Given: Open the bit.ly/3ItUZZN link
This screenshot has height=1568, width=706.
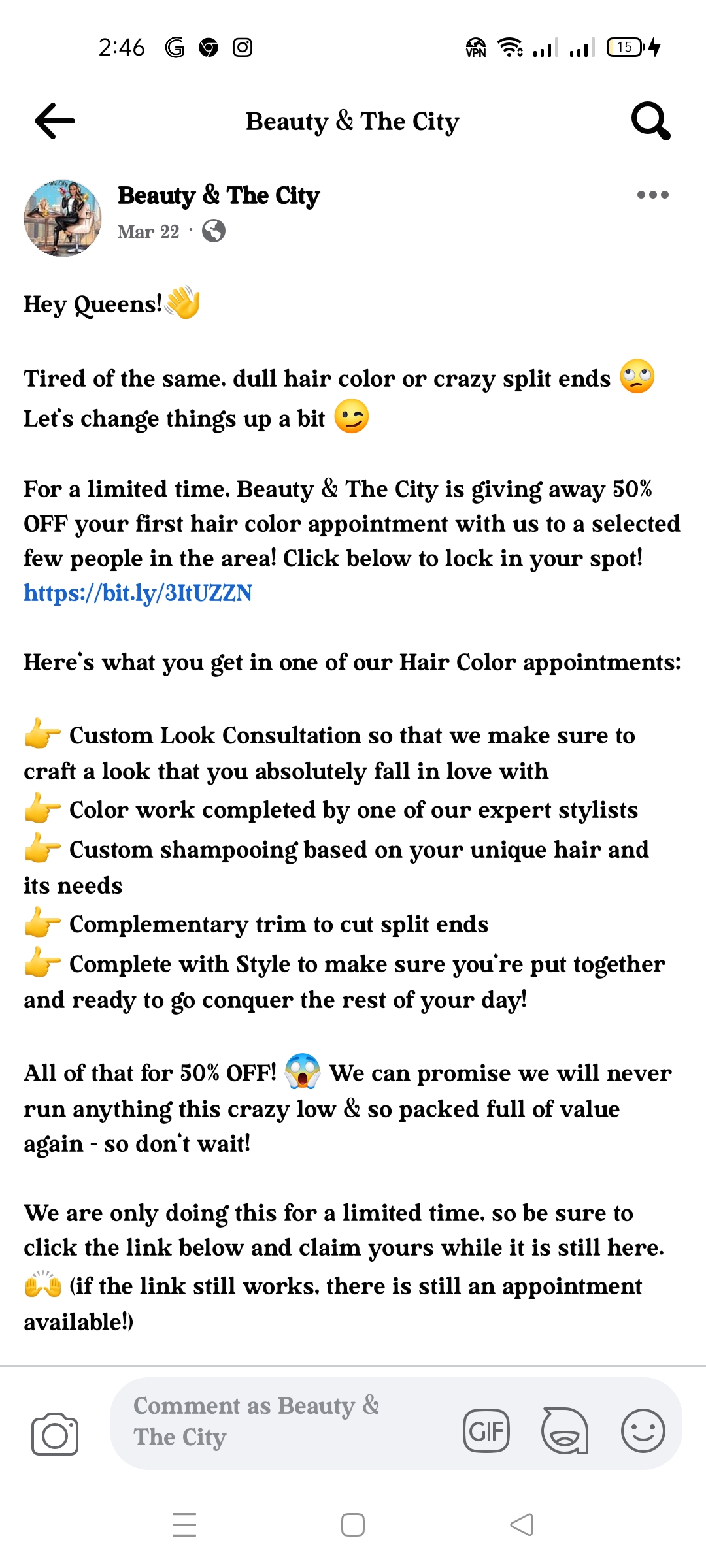Looking at the screenshot, I should click(x=138, y=593).
